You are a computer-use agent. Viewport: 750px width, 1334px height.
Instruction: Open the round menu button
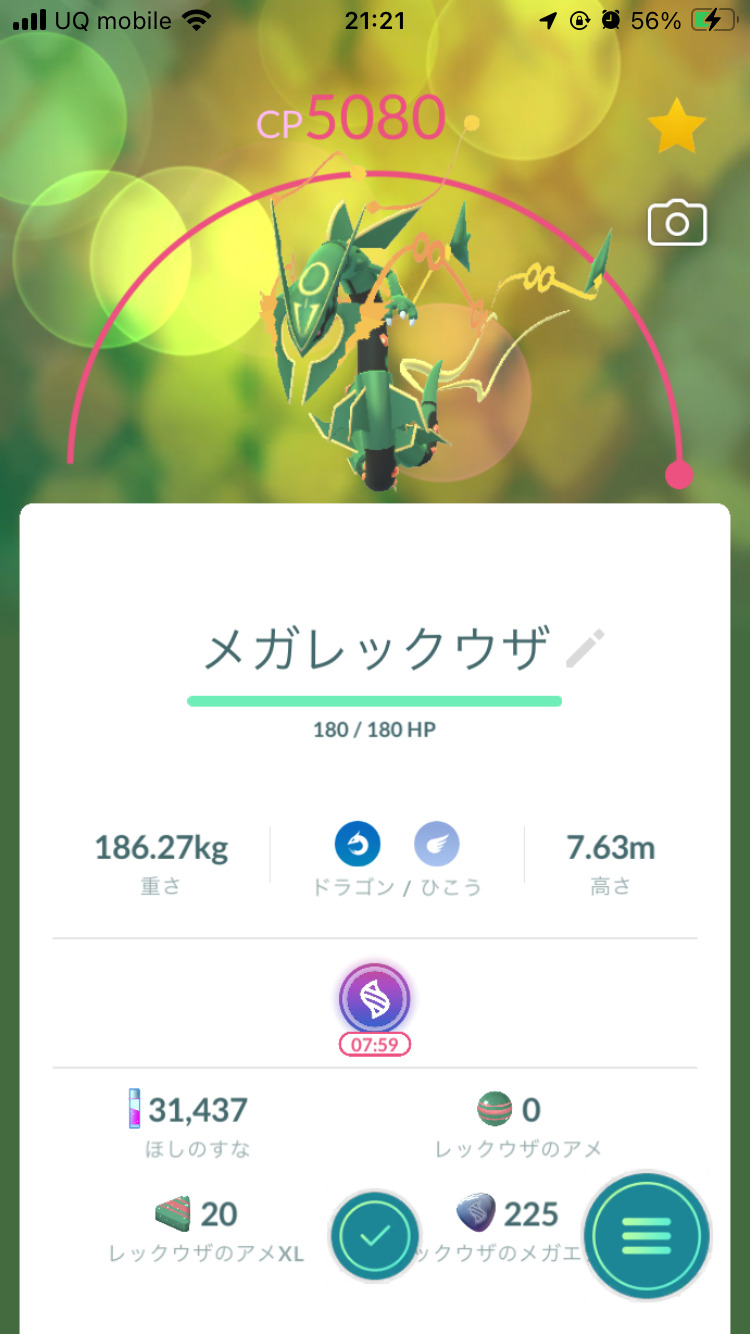coord(647,1237)
